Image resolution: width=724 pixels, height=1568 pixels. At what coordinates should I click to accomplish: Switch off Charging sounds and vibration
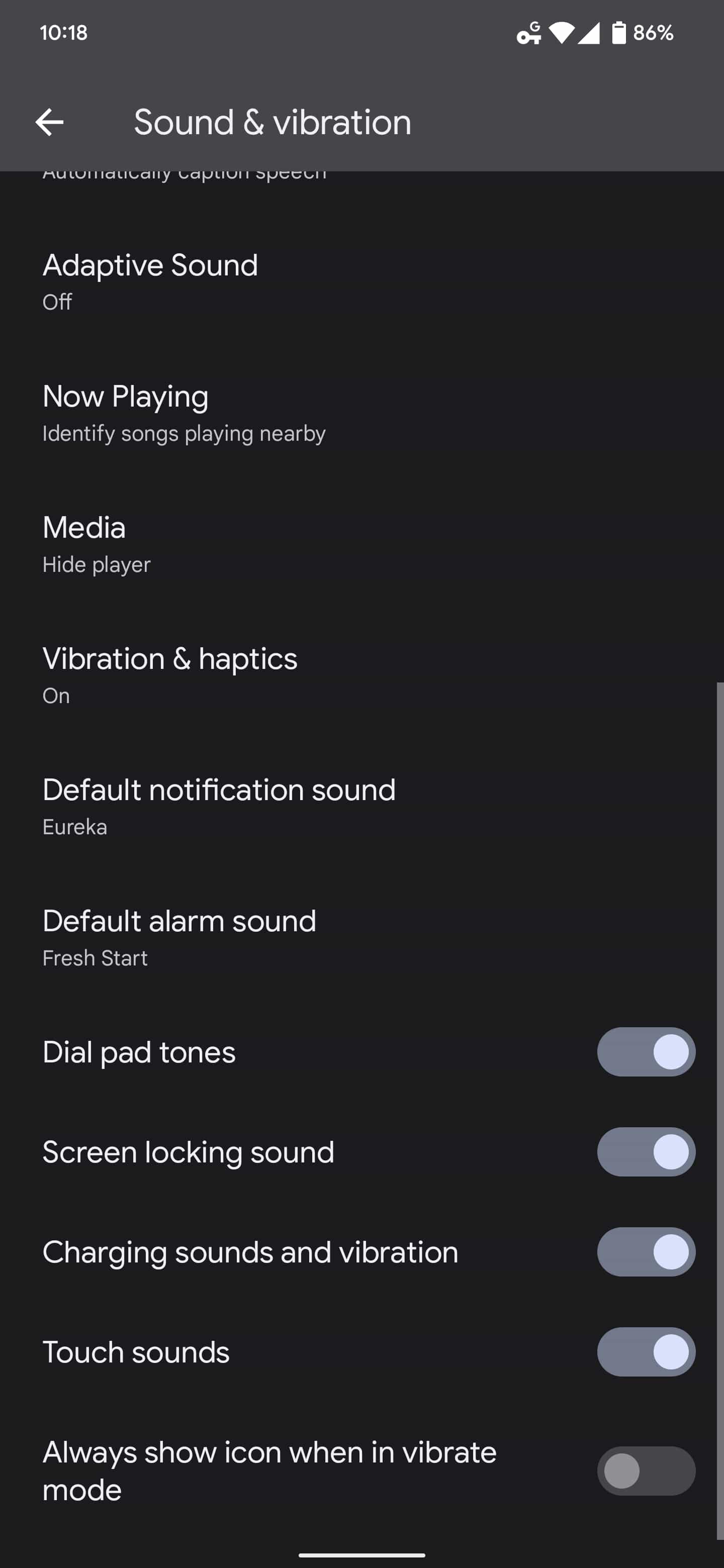coord(646,1251)
